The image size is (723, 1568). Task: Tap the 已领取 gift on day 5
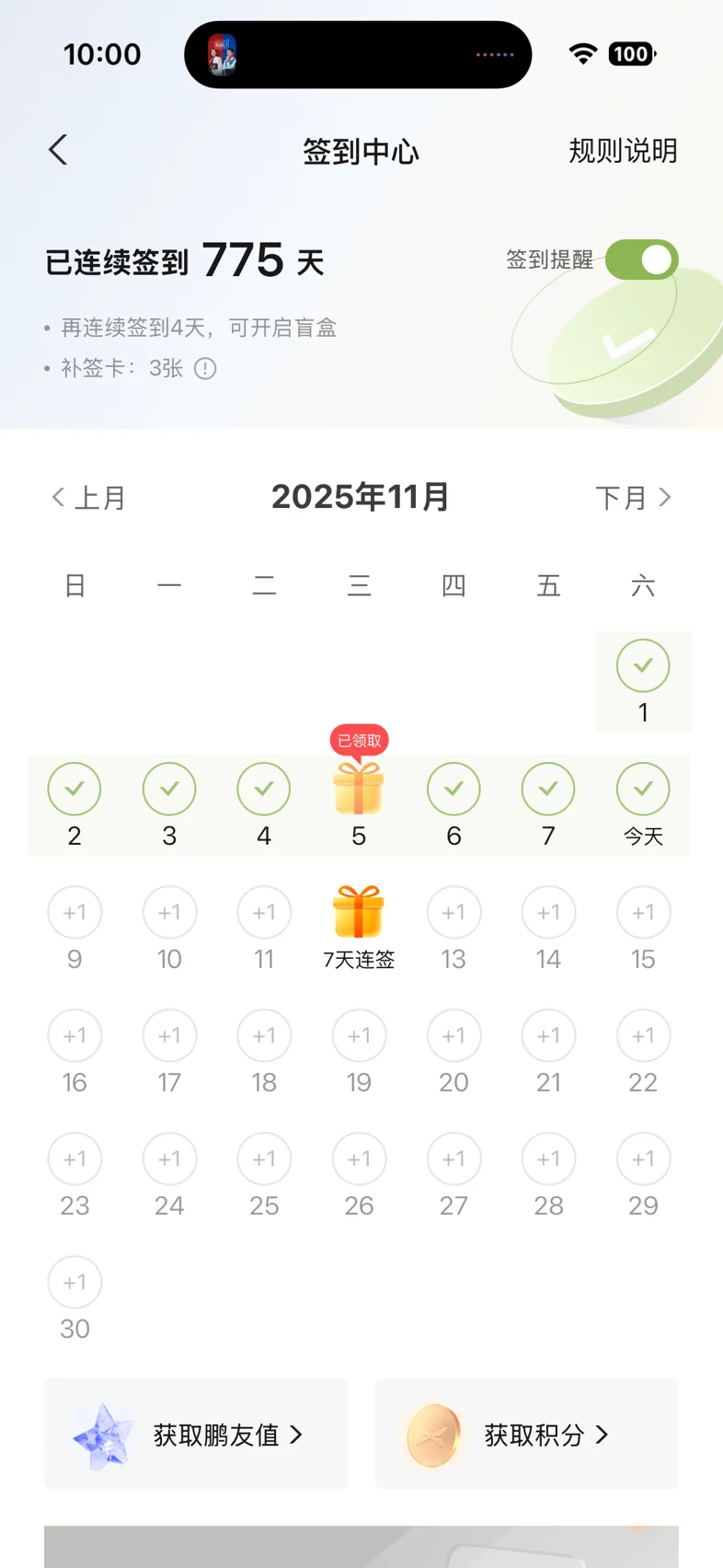[359, 790]
